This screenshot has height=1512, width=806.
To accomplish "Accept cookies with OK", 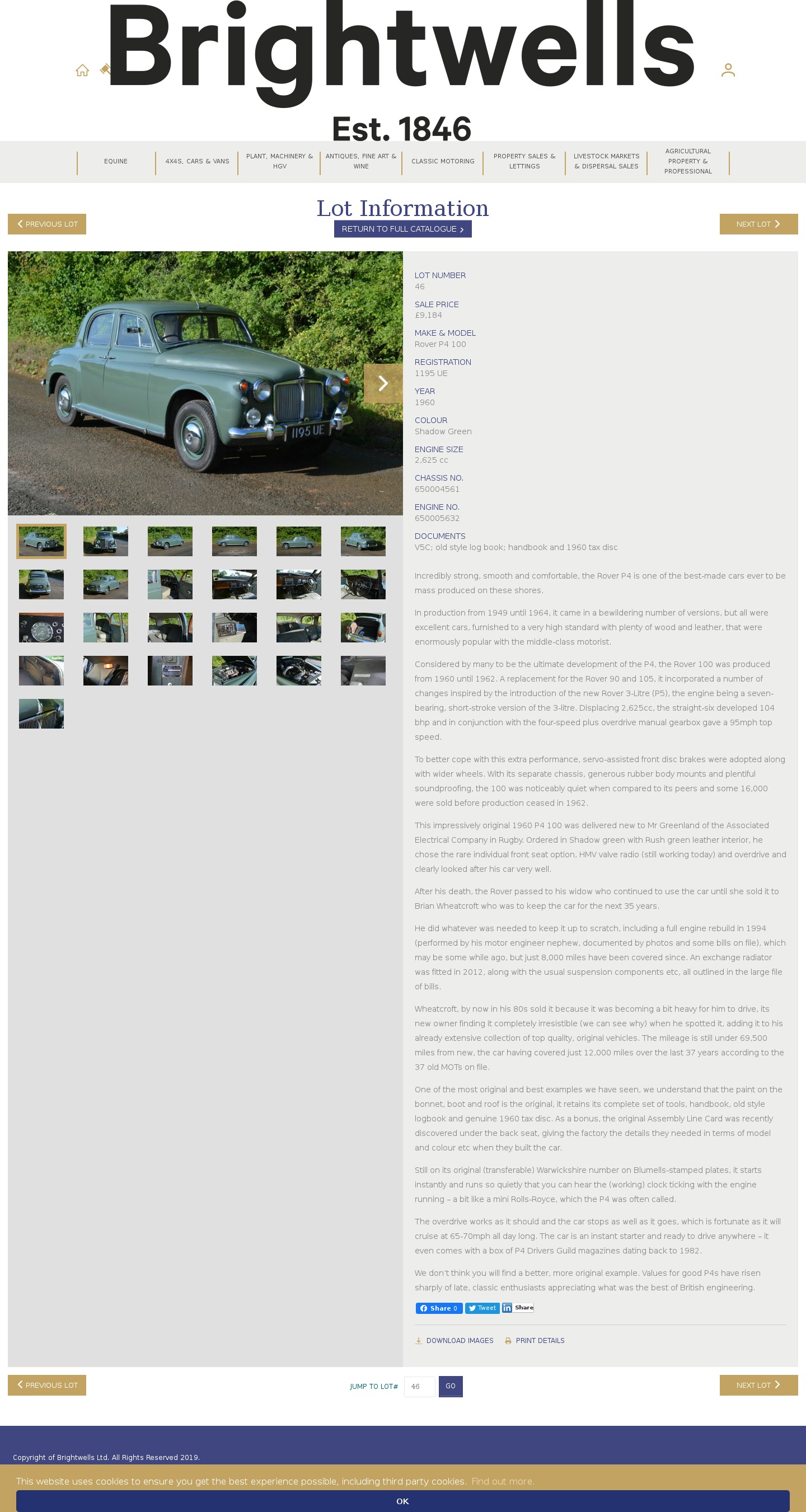I will pos(402,1501).
